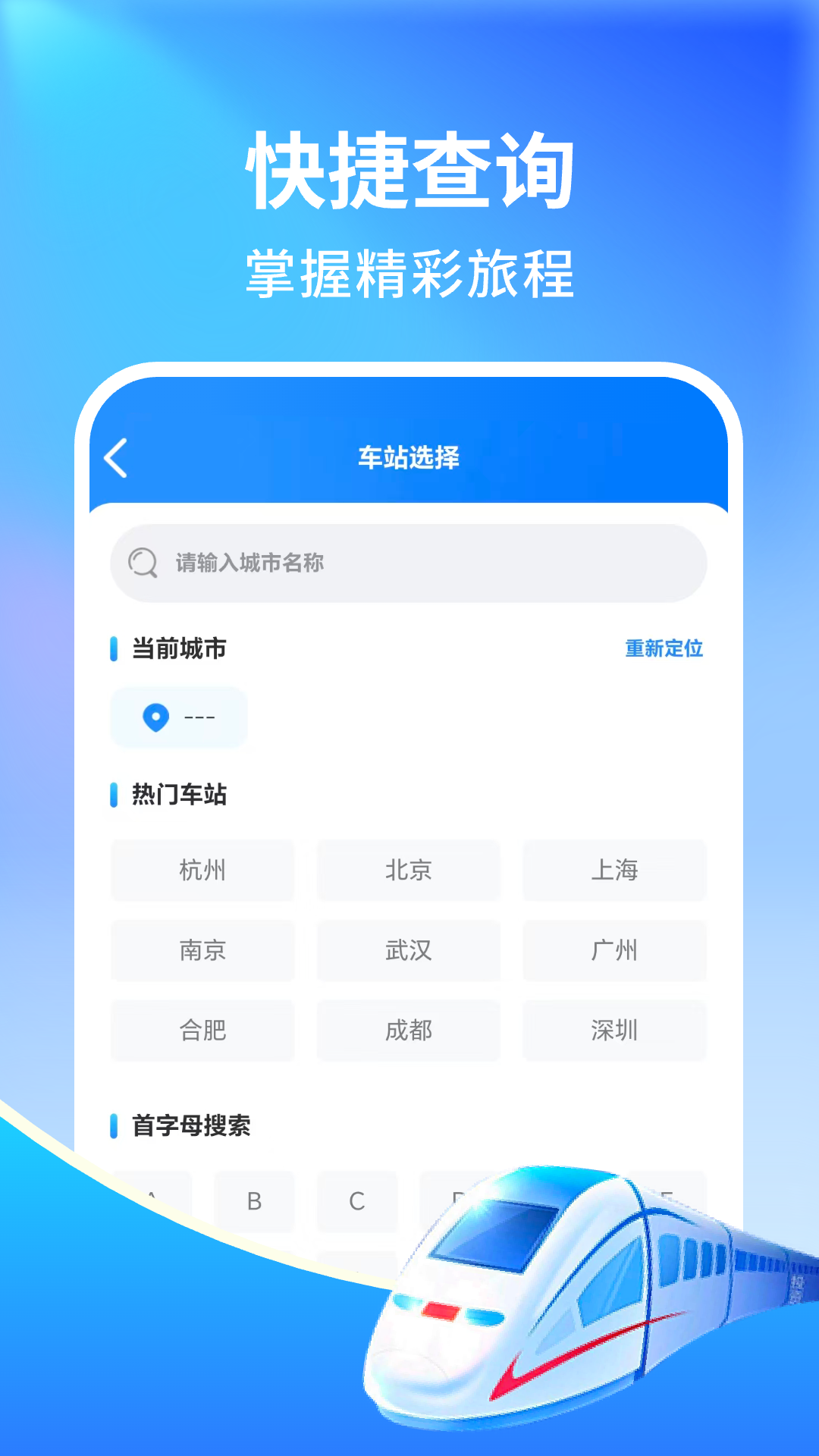Pick 成都 from the station grid
The image size is (819, 1456).
point(409,1031)
